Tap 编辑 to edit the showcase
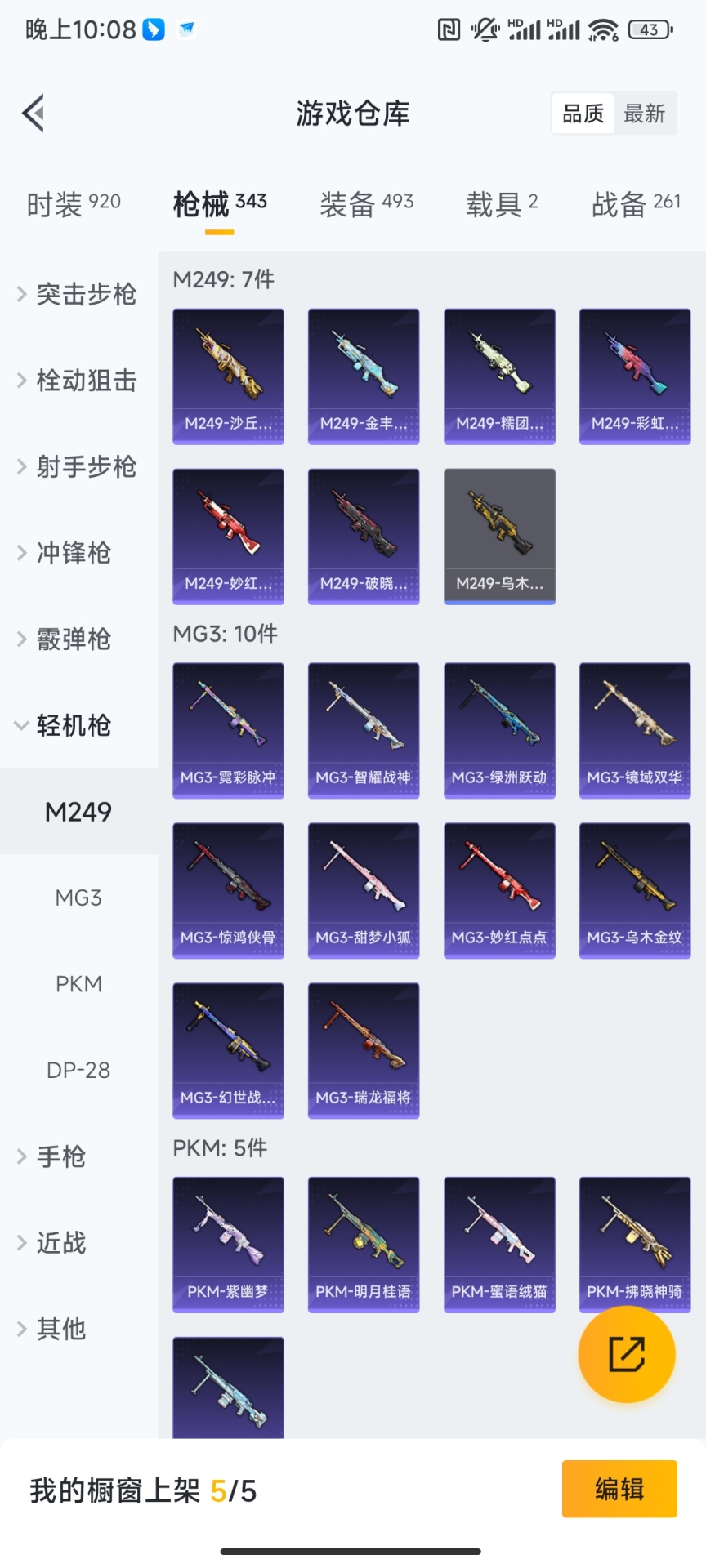 click(619, 1489)
